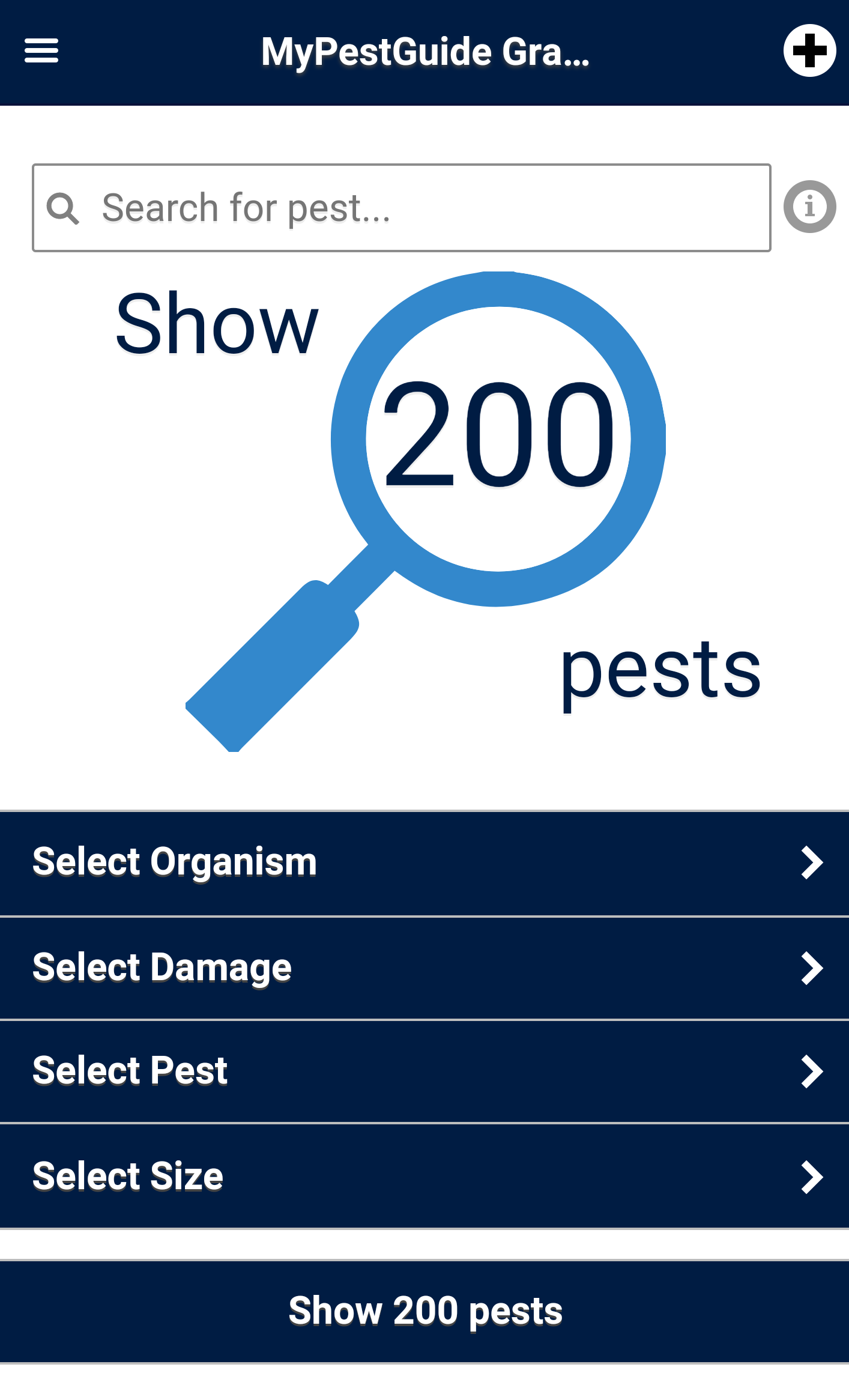The height and width of the screenshot is (1400, 849).
Task: Open Select Organism filter
Action: point(424,863)
